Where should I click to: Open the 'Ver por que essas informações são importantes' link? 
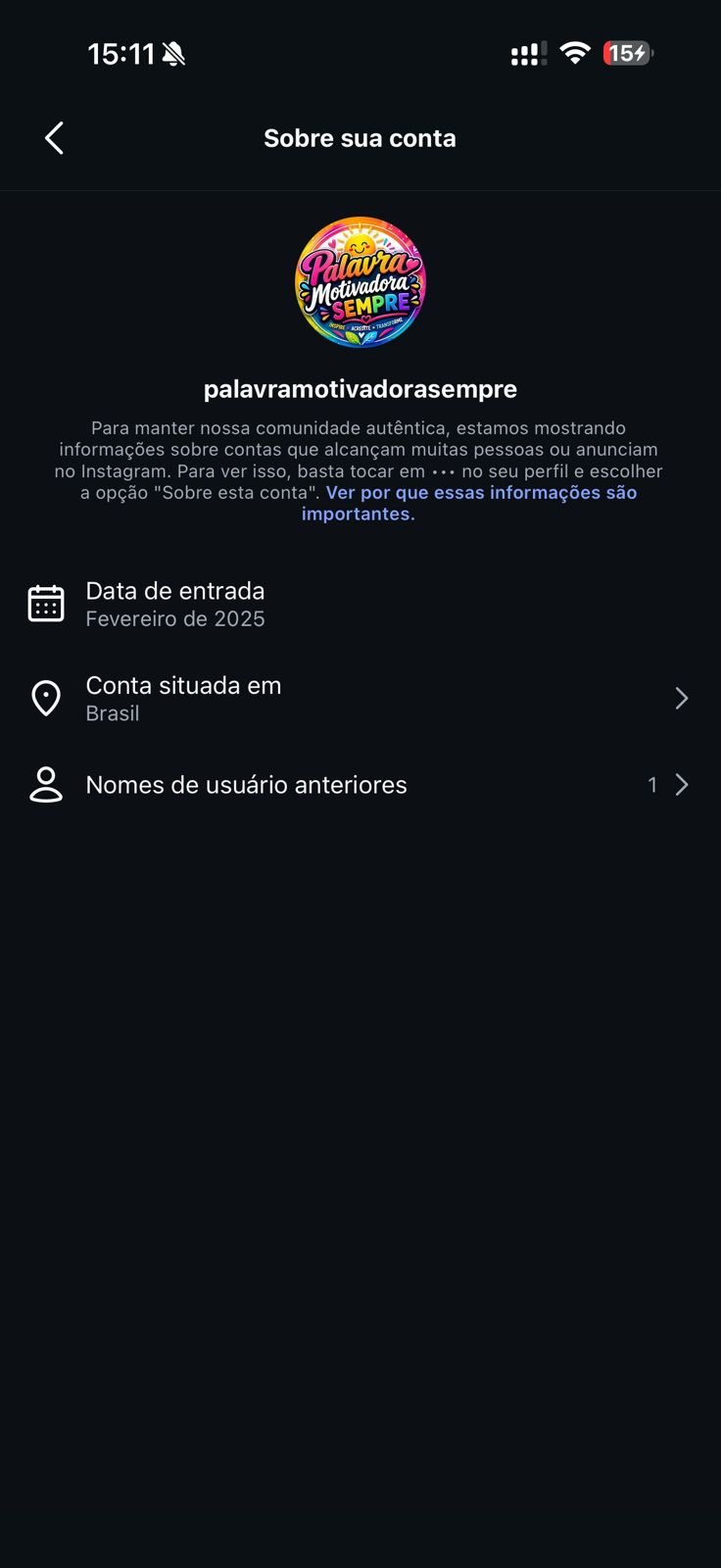(480, 493)
